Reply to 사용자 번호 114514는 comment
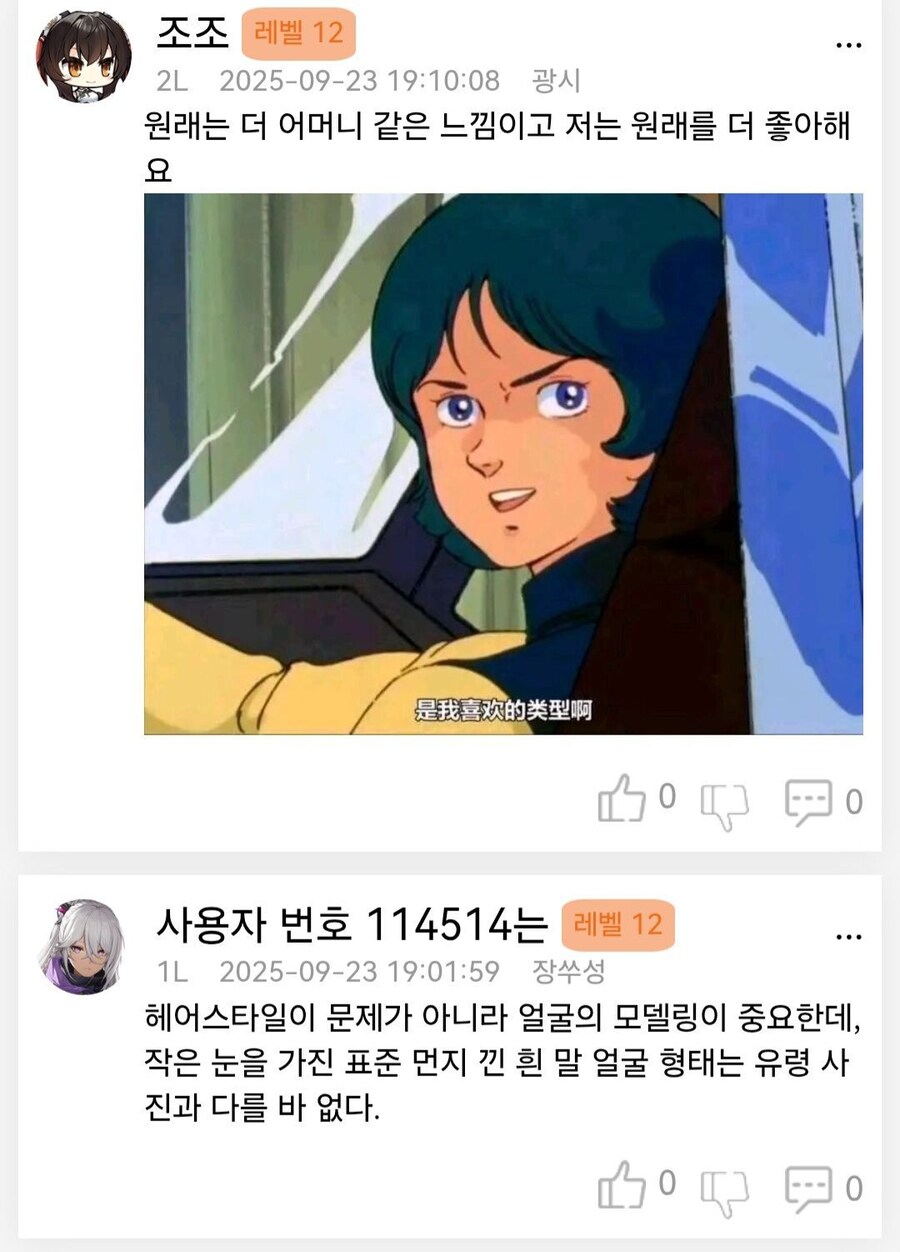Image resolution: width=900 pixels, height=1252 pixels. (x=808, y=1189)
